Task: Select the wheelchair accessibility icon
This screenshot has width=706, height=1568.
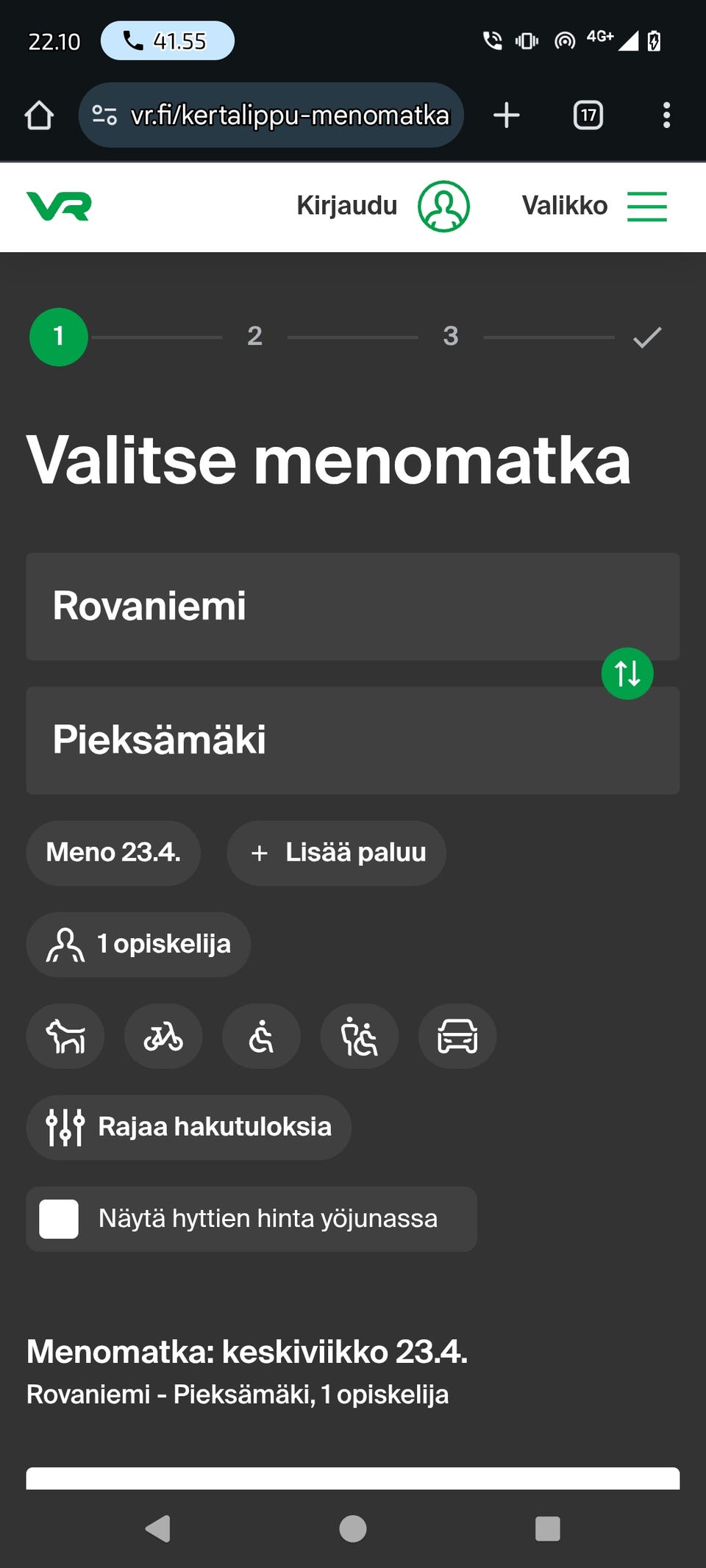Action: (x=261, y=1036)
